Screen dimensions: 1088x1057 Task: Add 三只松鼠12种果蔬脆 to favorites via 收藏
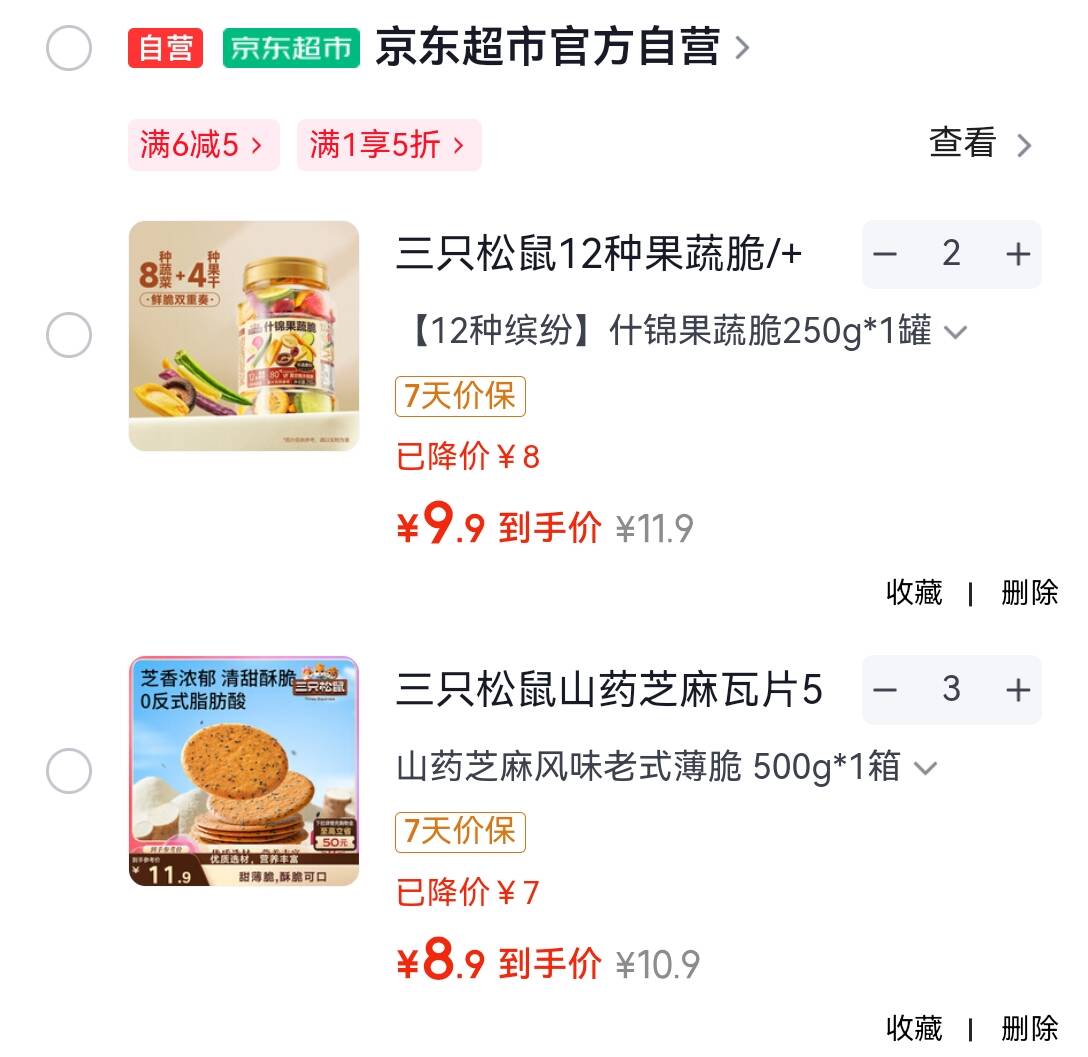point(914,592)
